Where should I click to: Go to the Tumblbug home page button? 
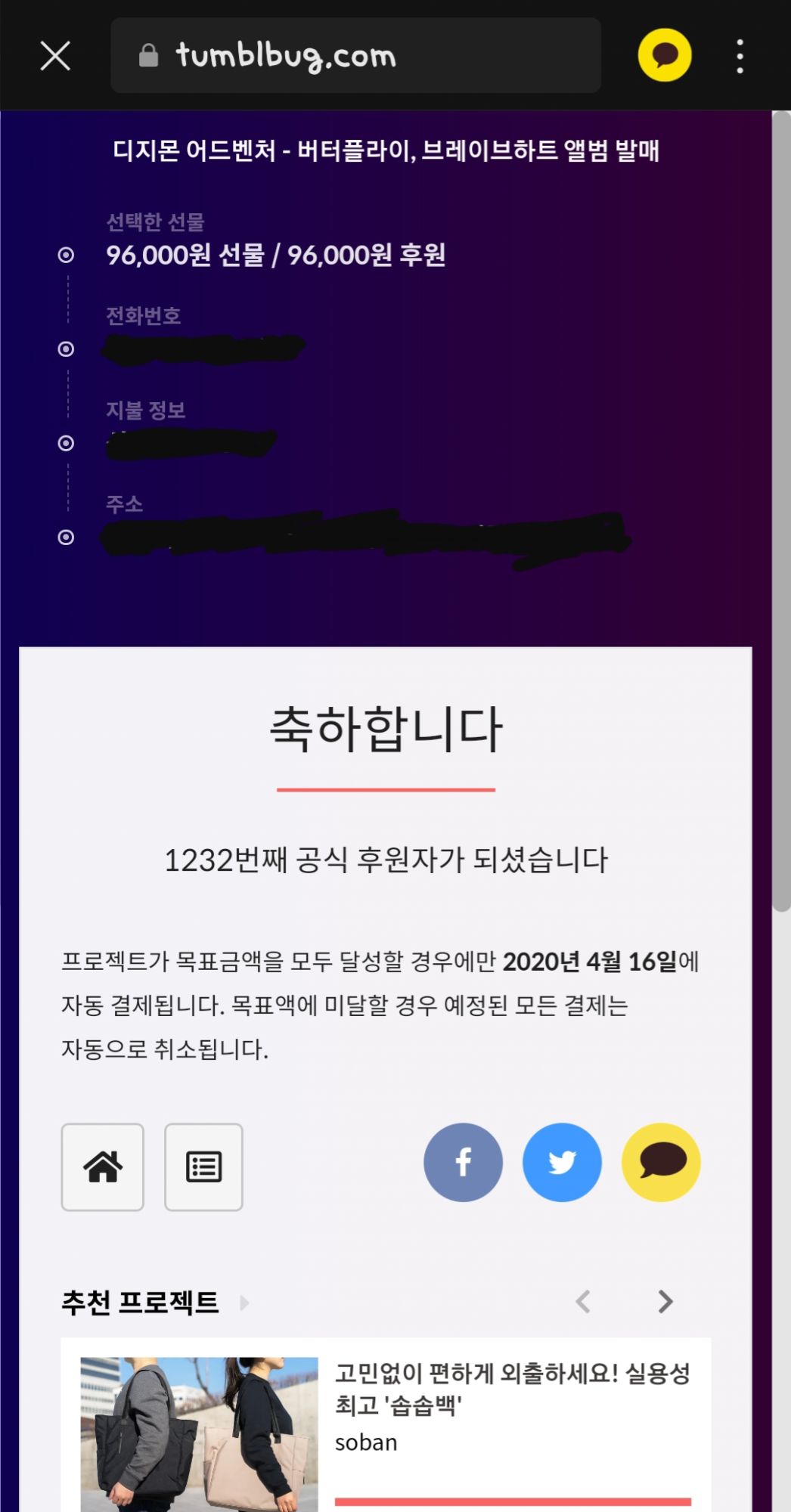tap(103, 1167)
